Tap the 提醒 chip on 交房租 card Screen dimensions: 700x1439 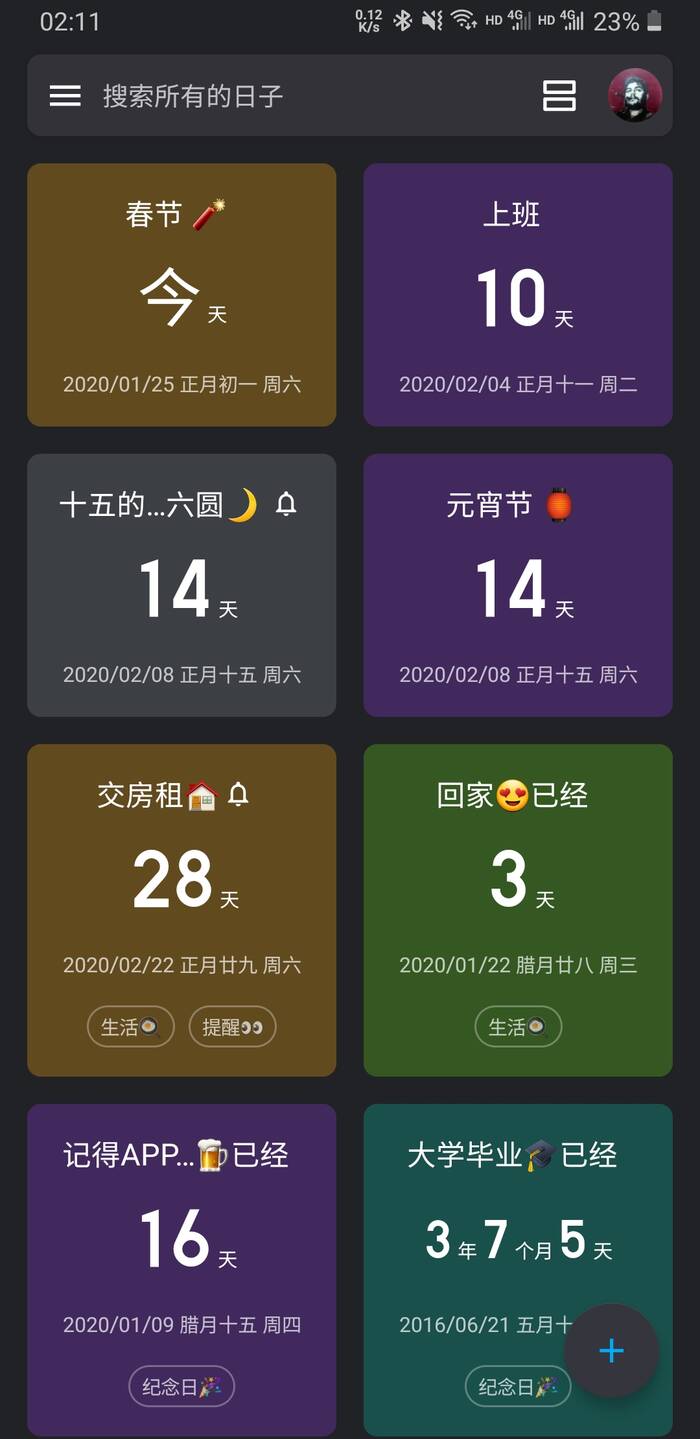(232, 1027)
